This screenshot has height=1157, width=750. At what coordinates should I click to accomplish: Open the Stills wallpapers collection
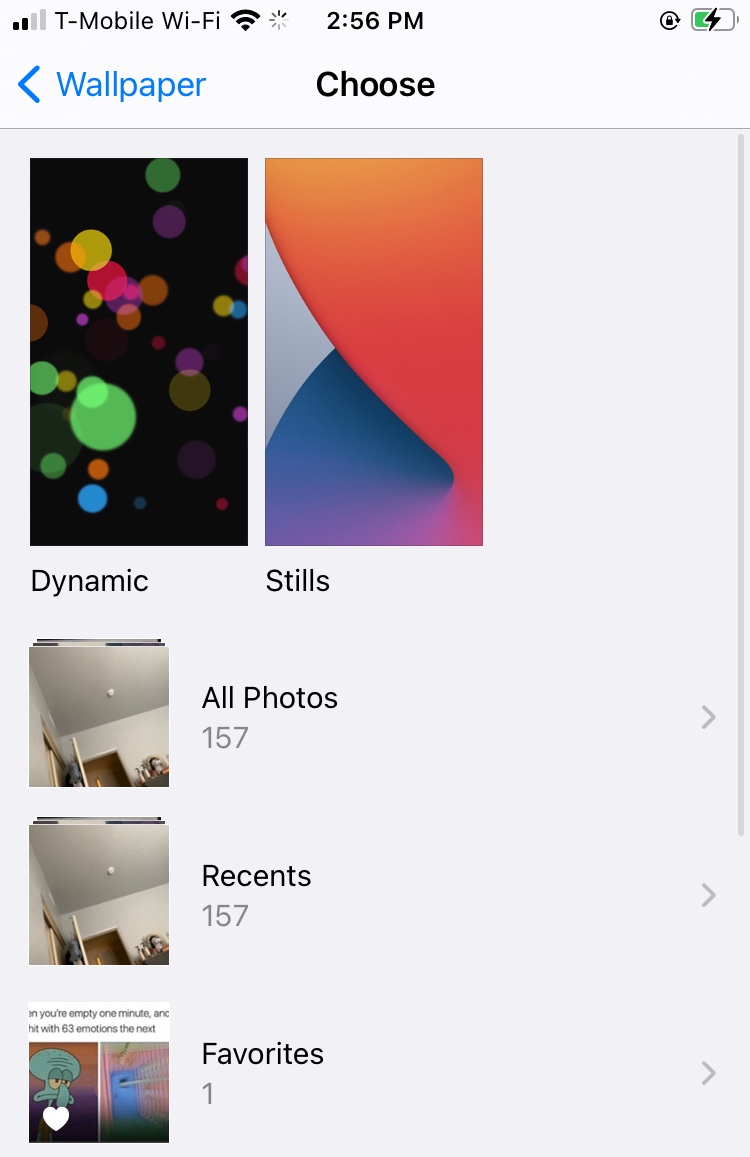(x=374, y=352)
